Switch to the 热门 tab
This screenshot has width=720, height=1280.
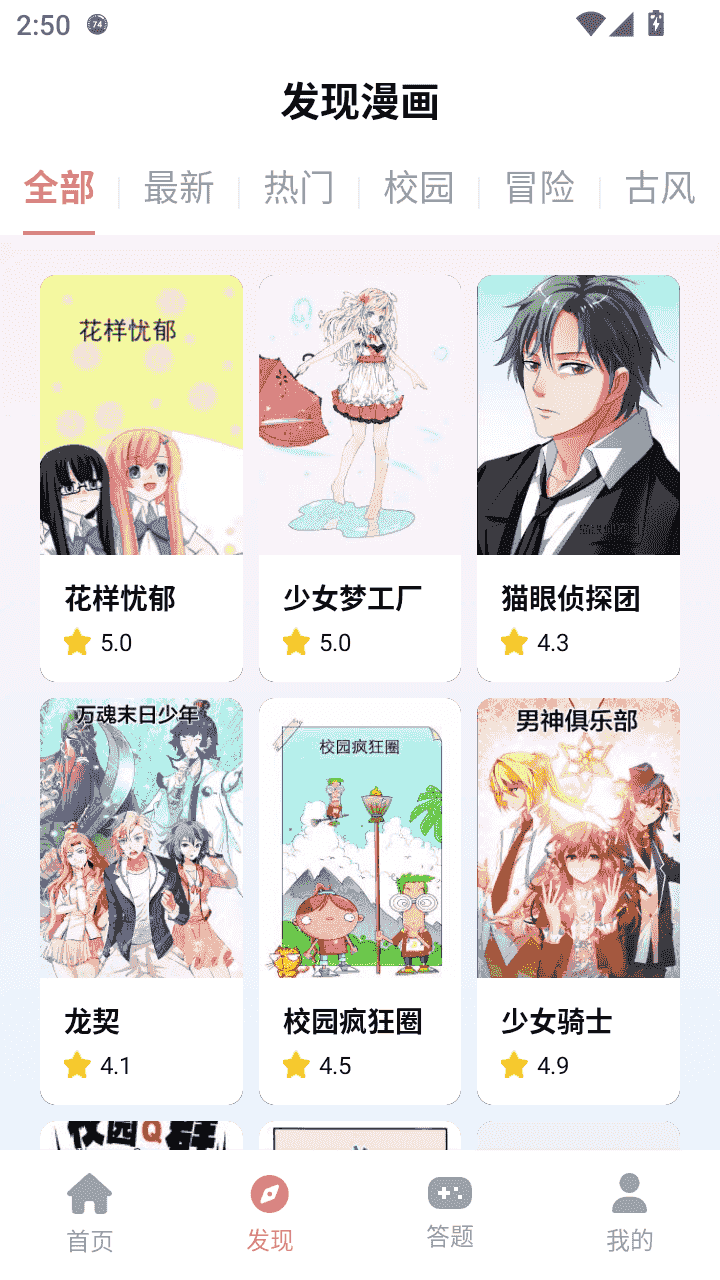point(299,188)
